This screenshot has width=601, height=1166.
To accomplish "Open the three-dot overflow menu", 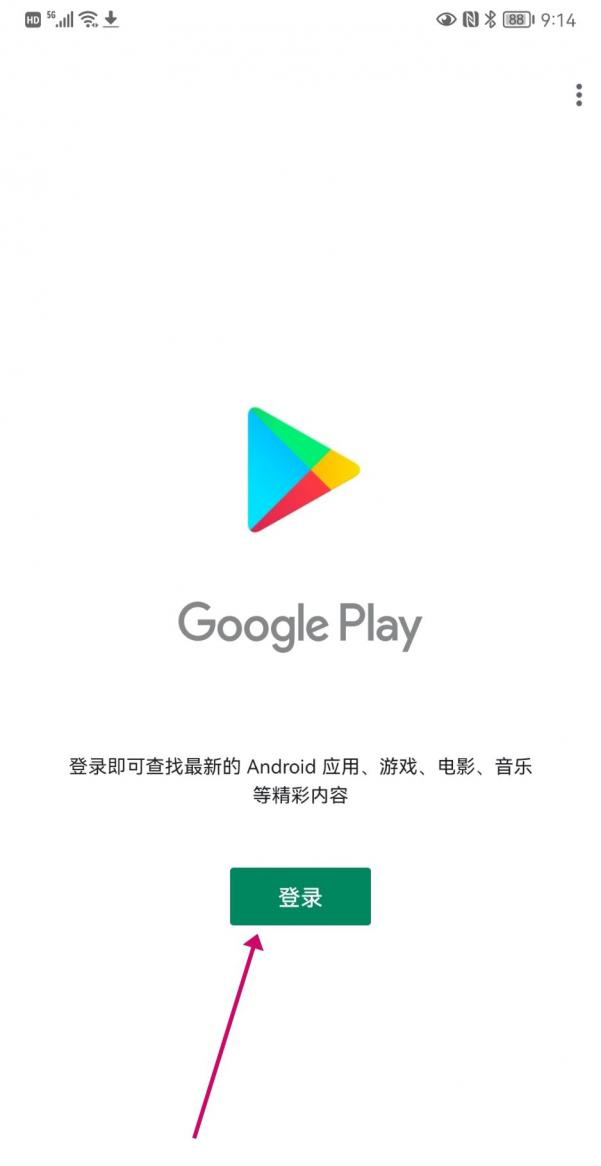I will click(x=578, y=95).
